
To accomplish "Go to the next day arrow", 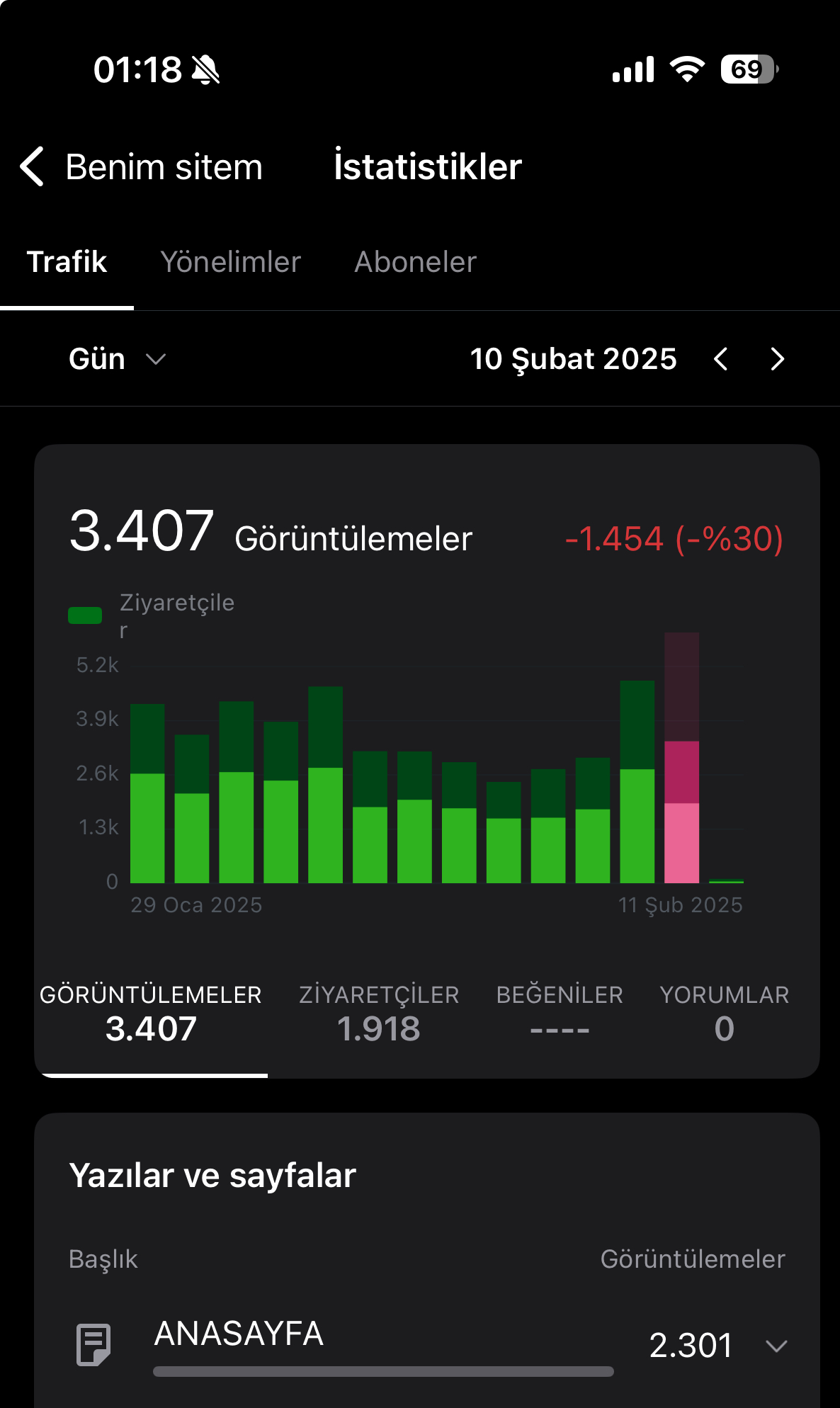I will (777, 359).
